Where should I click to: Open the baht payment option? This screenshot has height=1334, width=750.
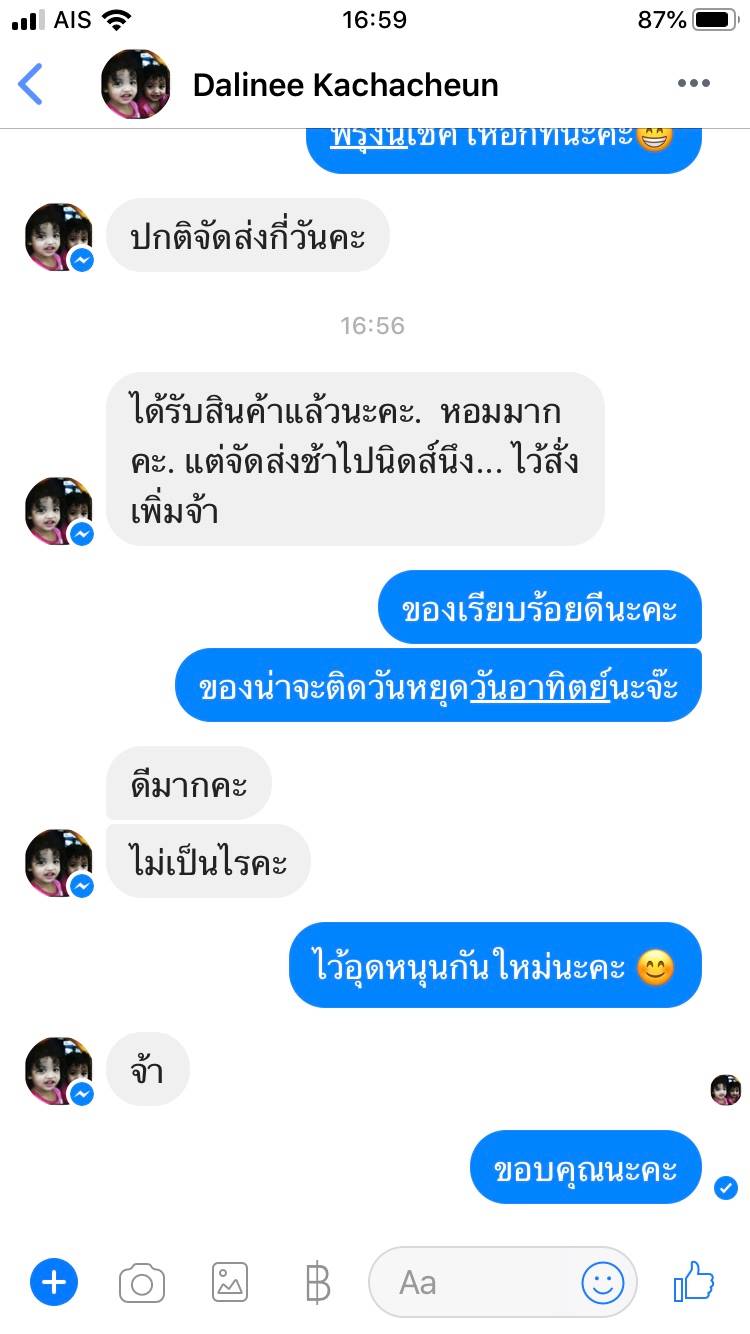tap(317, 1283)
